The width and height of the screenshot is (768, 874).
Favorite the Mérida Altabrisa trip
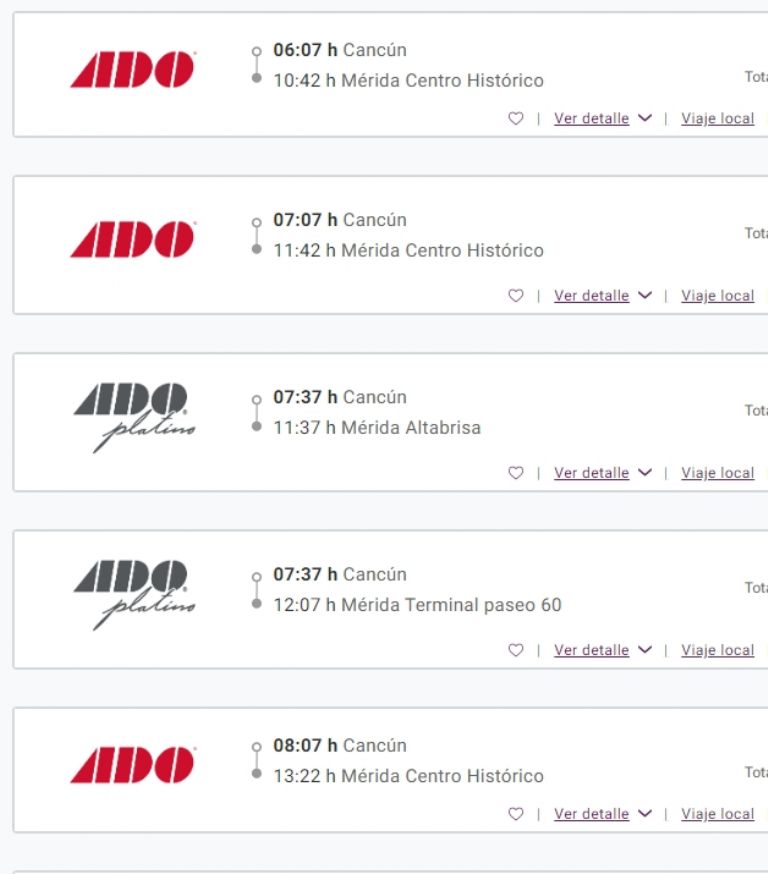516,472
